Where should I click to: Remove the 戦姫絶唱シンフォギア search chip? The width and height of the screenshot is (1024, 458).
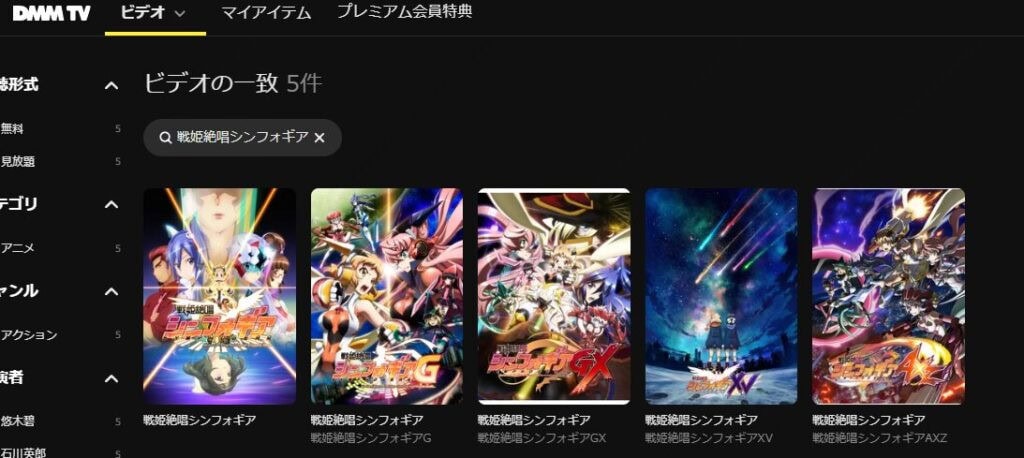pyautogui.click(x=320, y=138)
